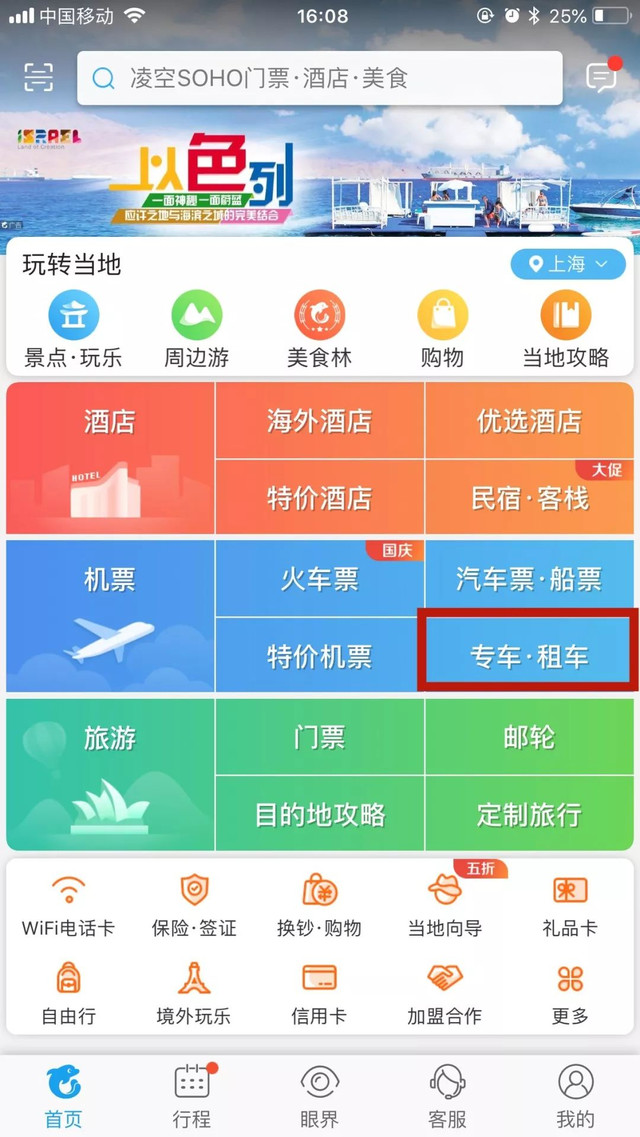
Task: Open 美食林 food guide
Action: pos(319,329)
